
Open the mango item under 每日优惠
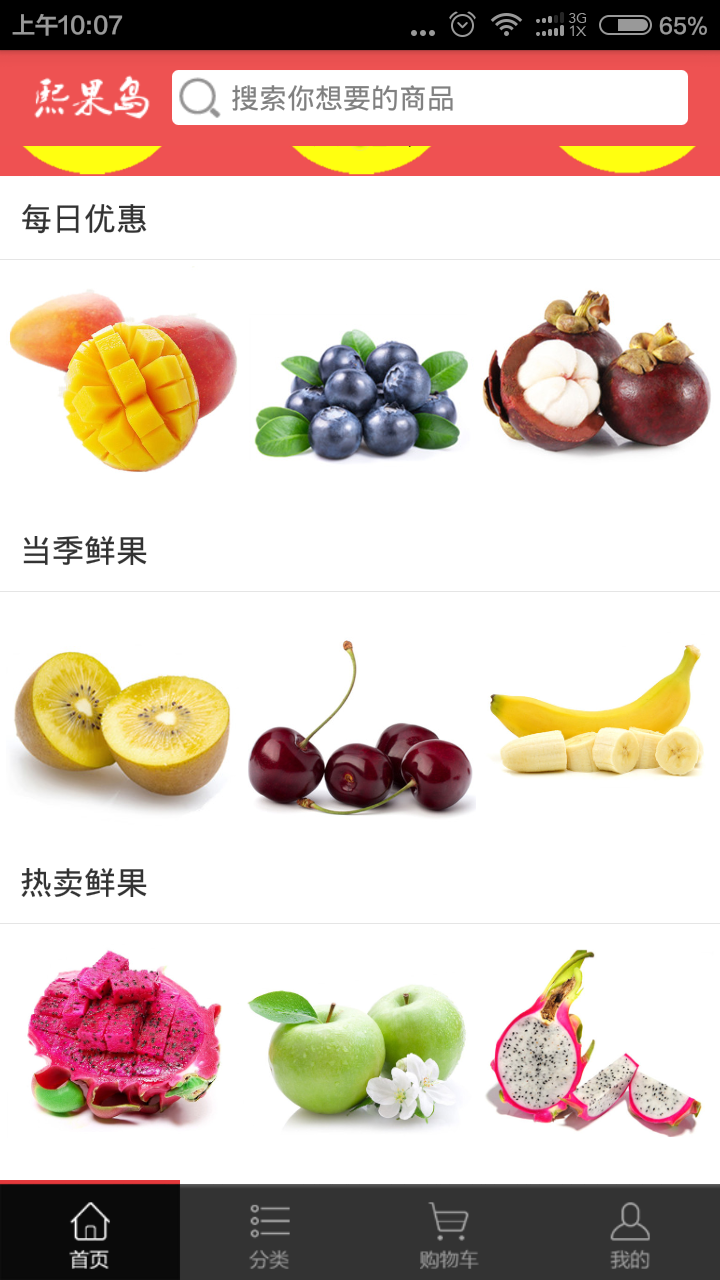pos(122,380)
